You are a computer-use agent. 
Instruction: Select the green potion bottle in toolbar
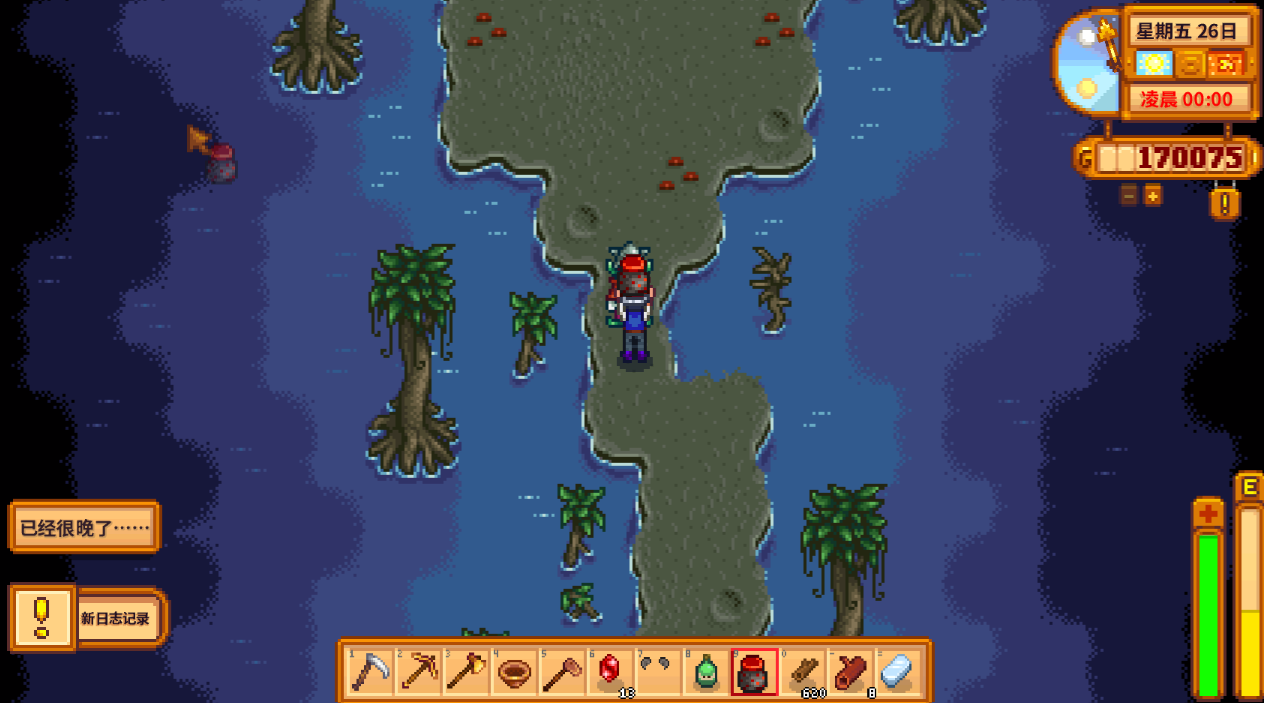pos(707,672)
